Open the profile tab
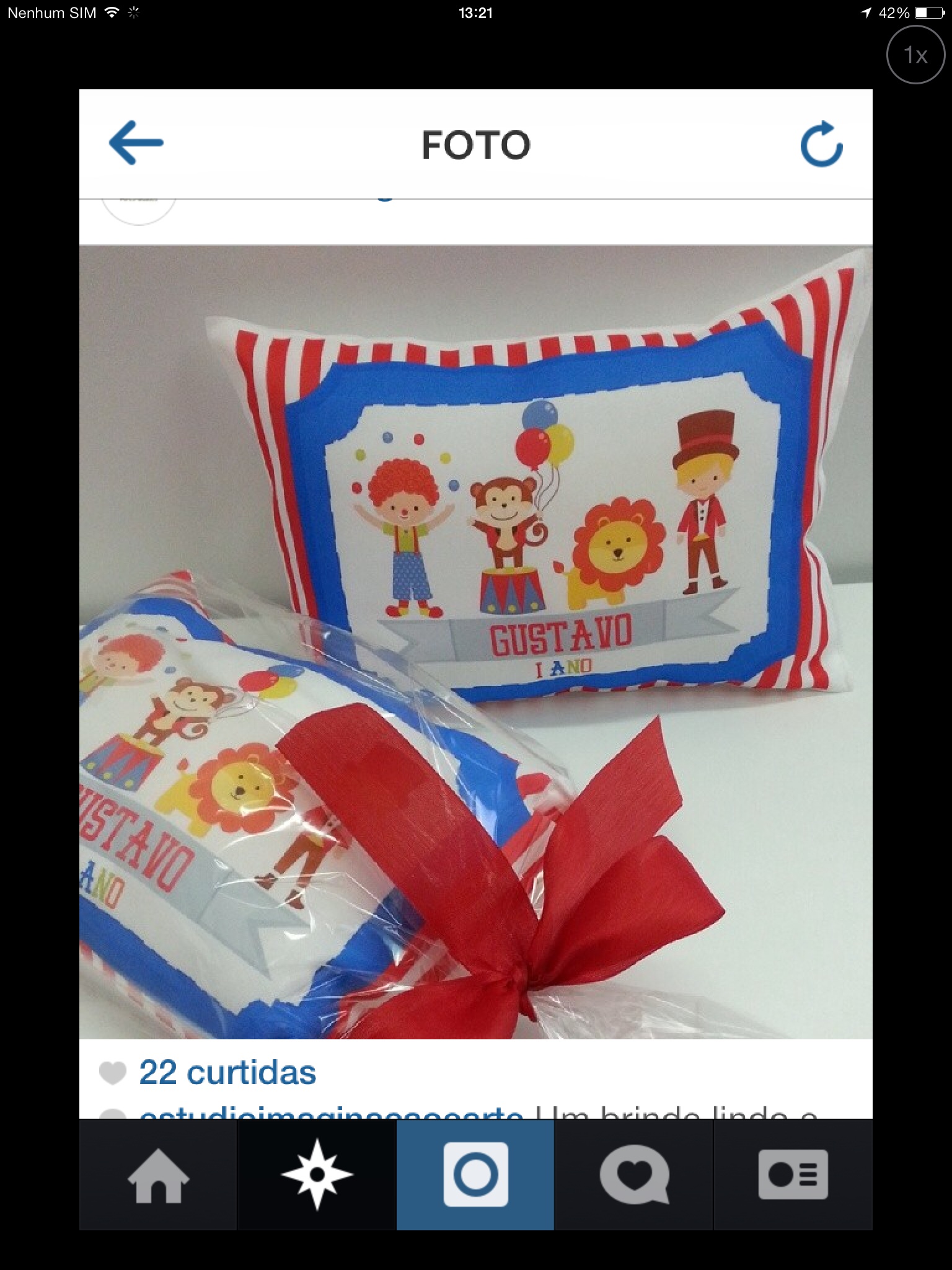This screenshot has height=1270, width=952. (x=793, y=1175)
